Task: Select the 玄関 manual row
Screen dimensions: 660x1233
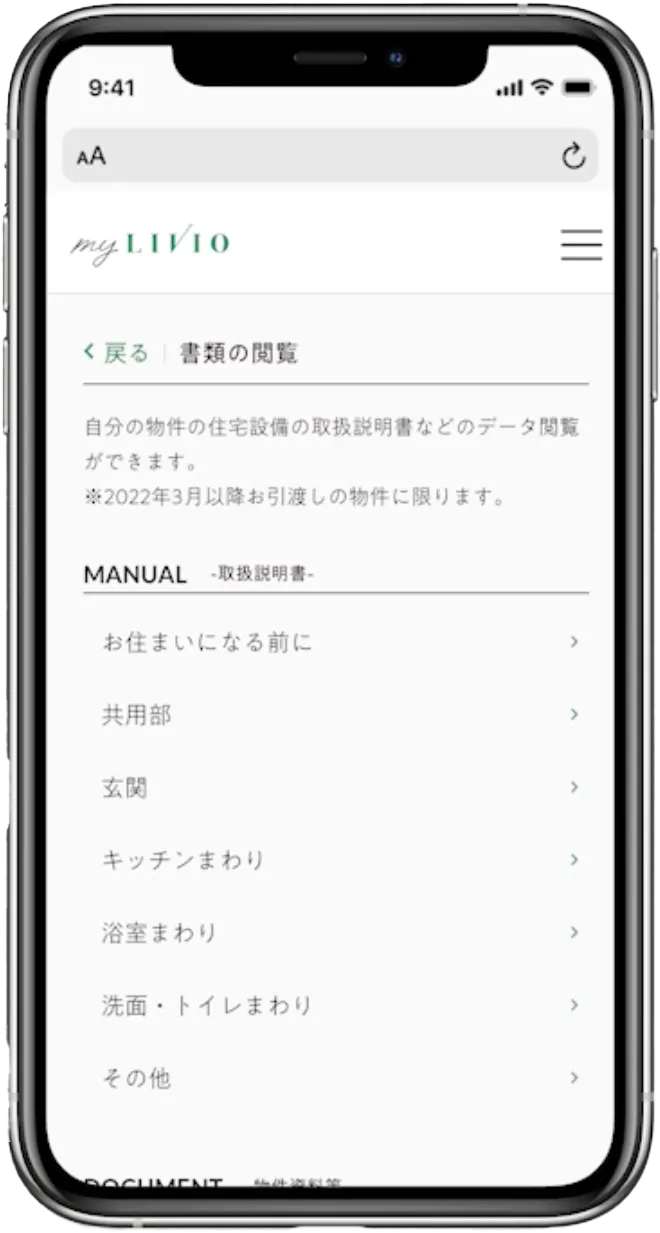Action: (x=337, y=788)
